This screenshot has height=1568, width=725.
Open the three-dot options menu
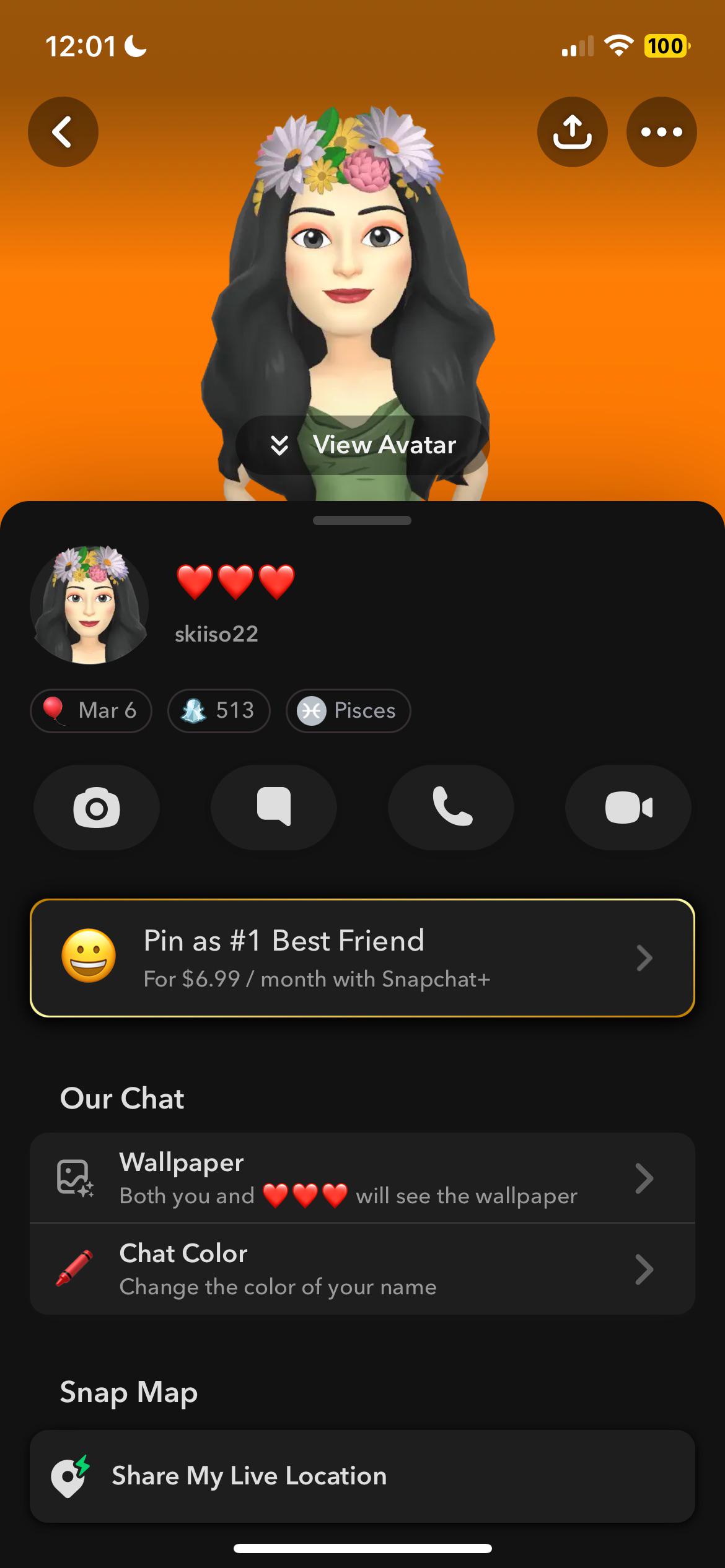pyautogui.click(x=660, y=132)
